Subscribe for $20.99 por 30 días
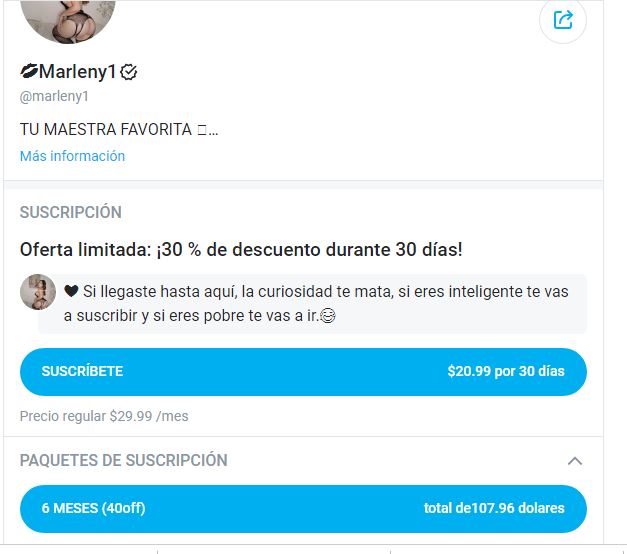 pos(303,371)
